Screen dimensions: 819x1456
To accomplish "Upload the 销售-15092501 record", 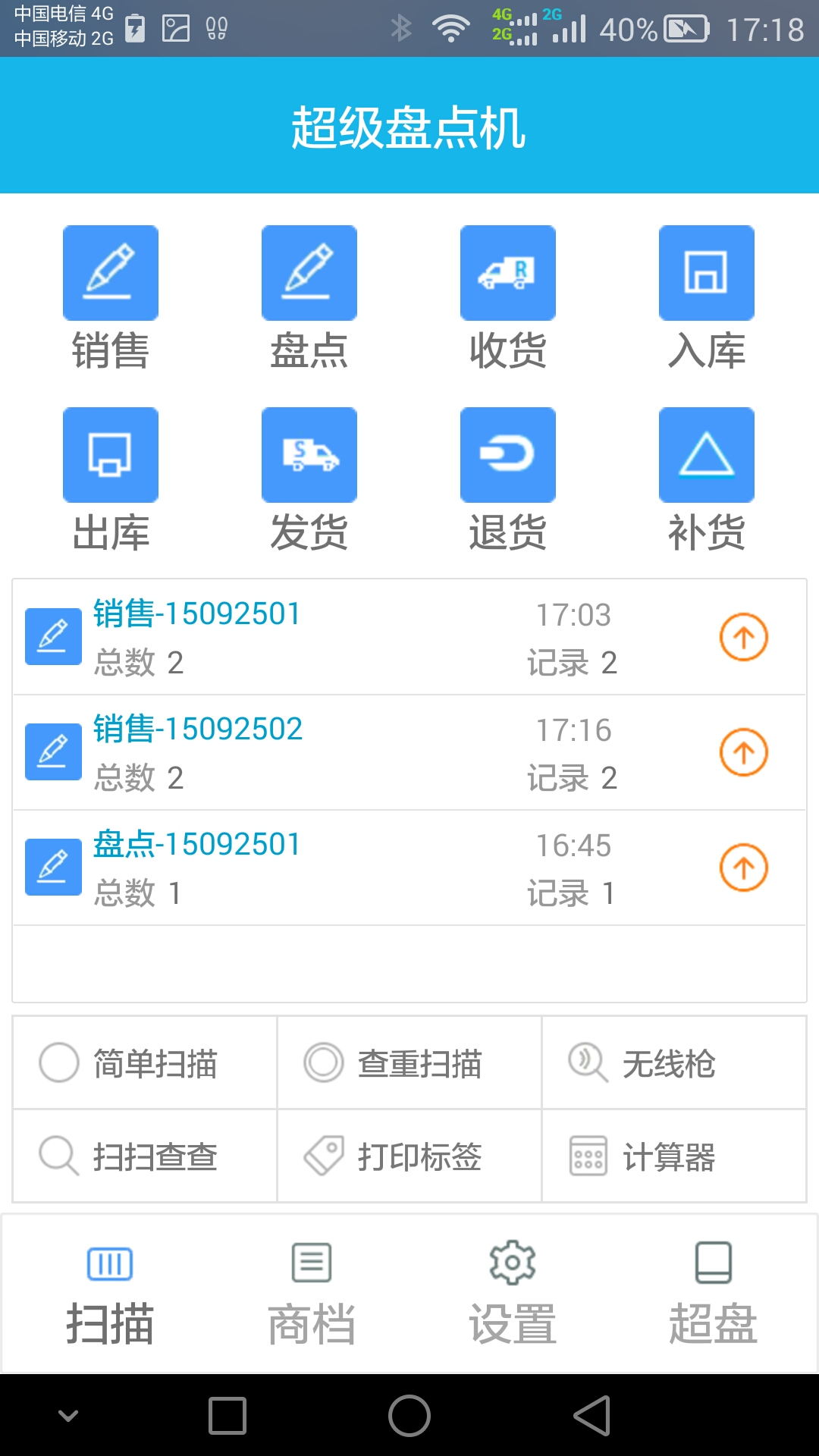I will (x=743, y=638).
